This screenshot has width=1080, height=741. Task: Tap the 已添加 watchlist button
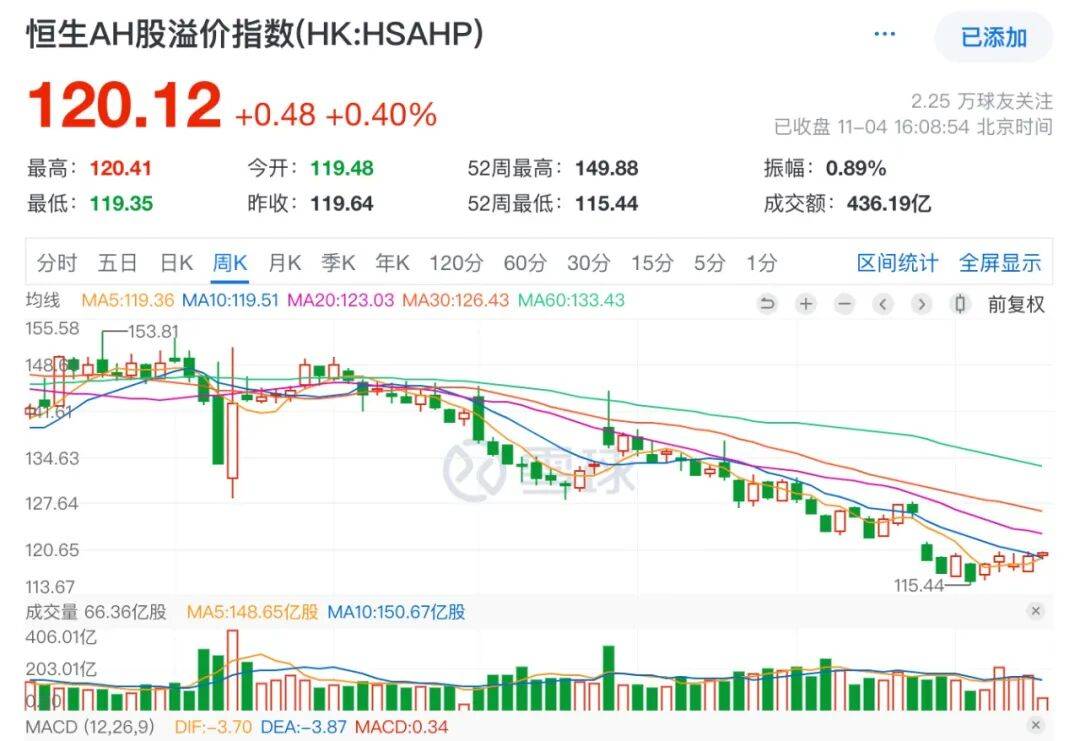[x=993, y=37]
